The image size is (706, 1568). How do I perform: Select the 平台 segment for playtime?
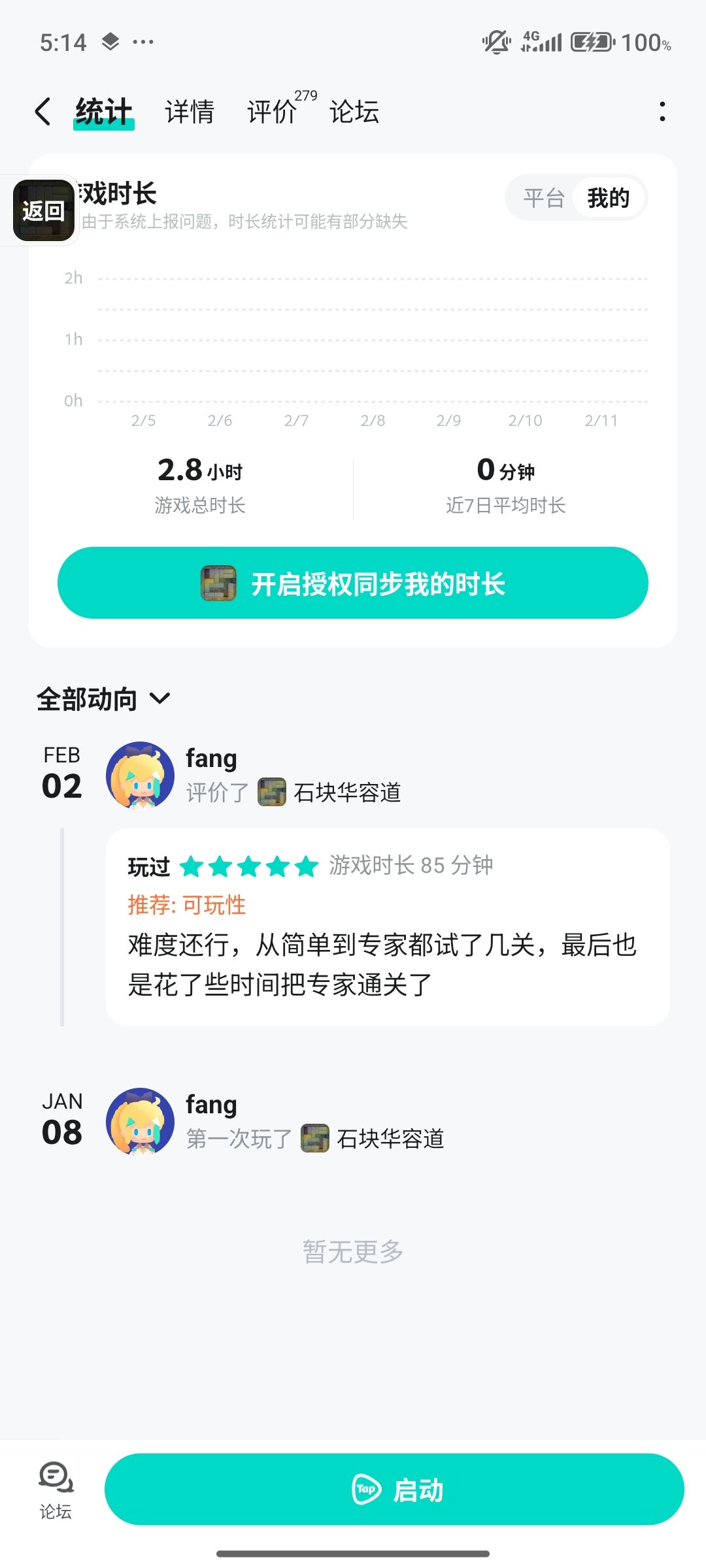543,198
